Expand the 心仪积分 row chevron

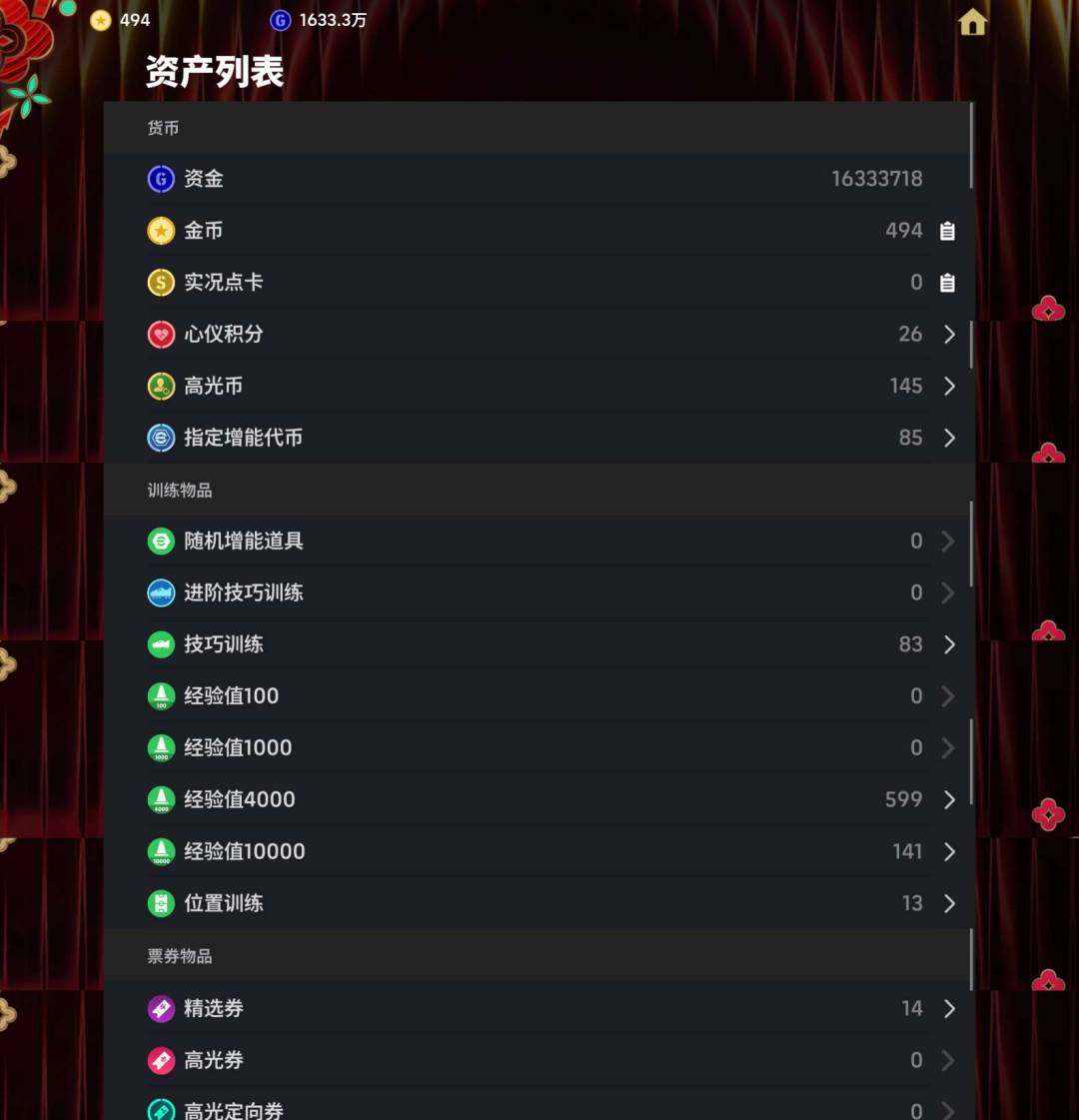click(948, 335)
